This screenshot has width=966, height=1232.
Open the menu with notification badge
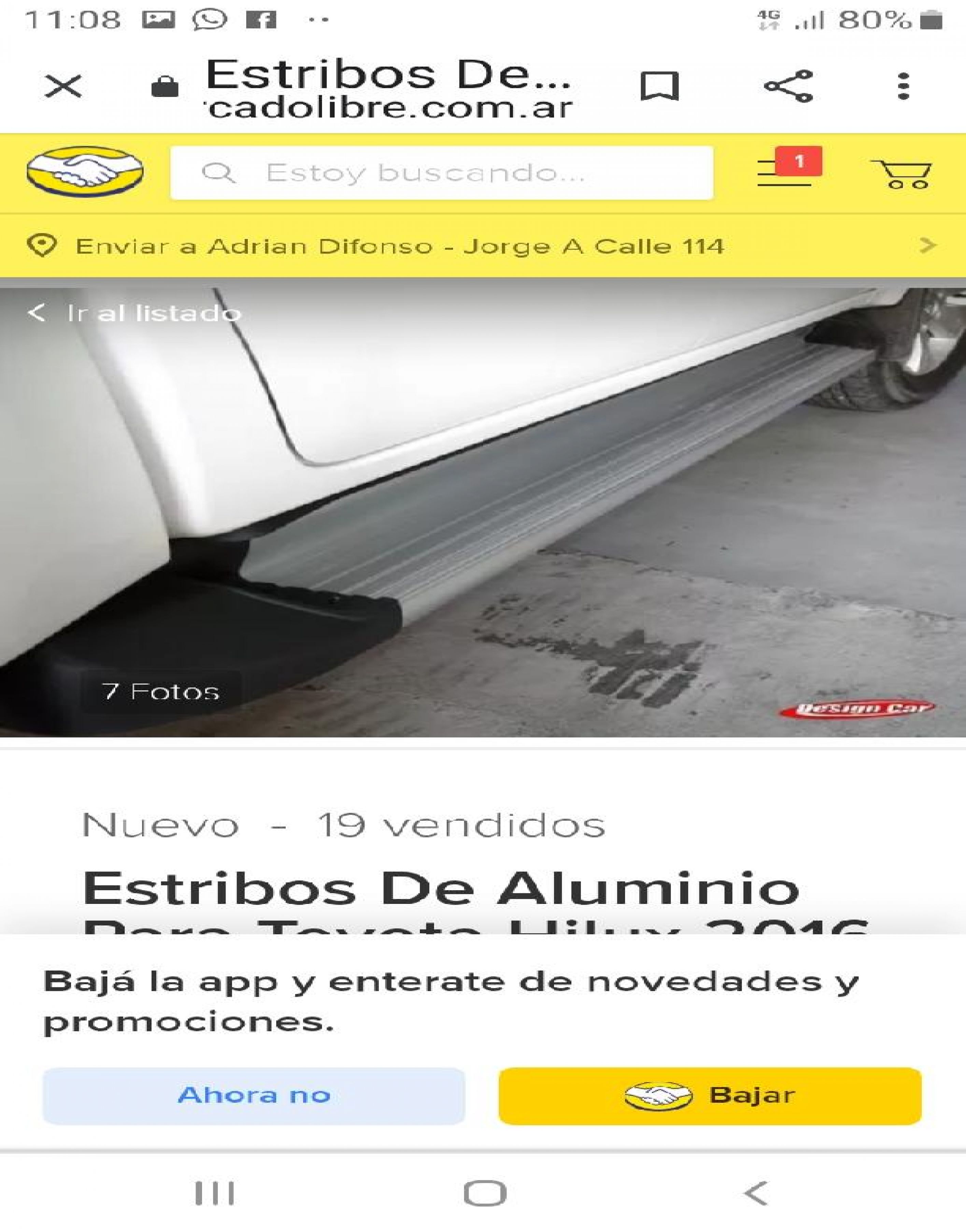point(785,170)
